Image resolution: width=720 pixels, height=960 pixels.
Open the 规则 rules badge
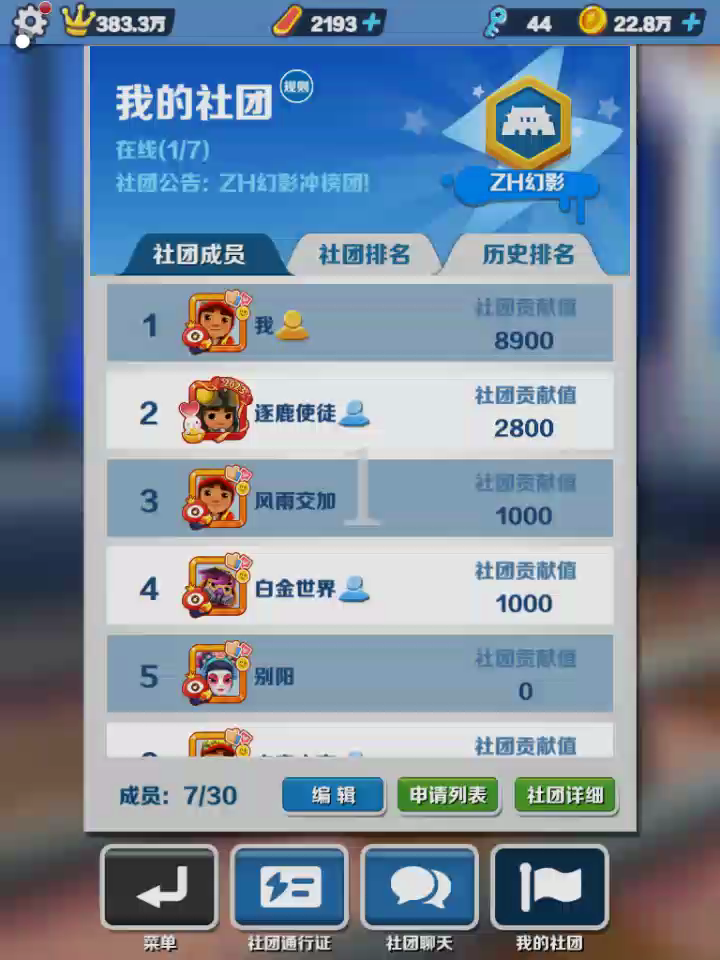(296, 87)
